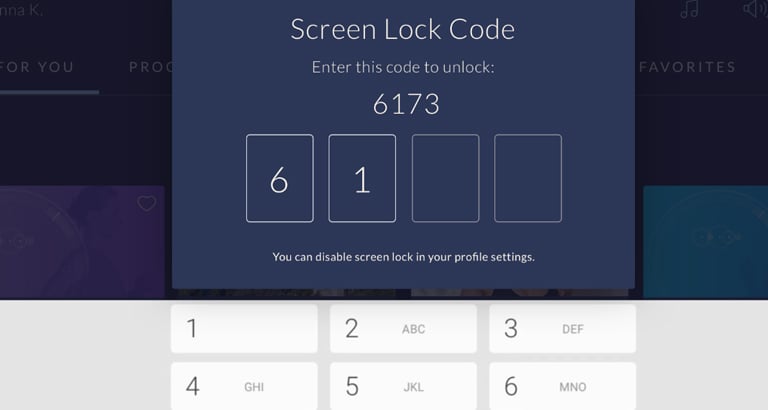Switch to the Favorites tab
768x410 pixels.
pos(687,67)
